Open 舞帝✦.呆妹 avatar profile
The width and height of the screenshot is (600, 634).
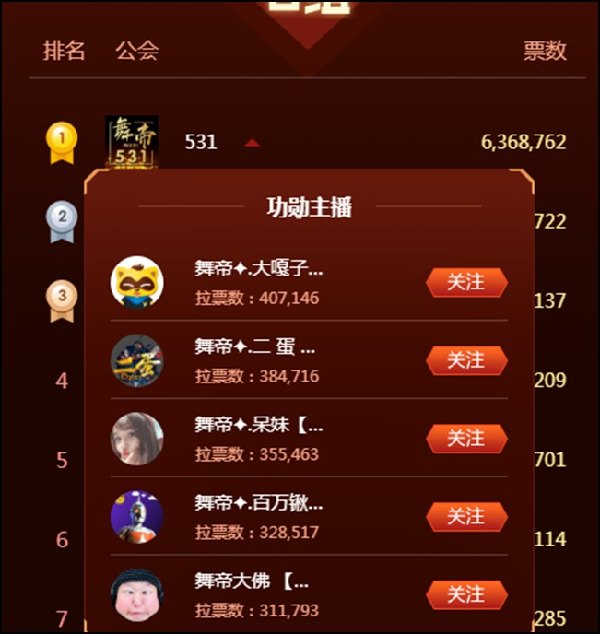coord(137,438)
